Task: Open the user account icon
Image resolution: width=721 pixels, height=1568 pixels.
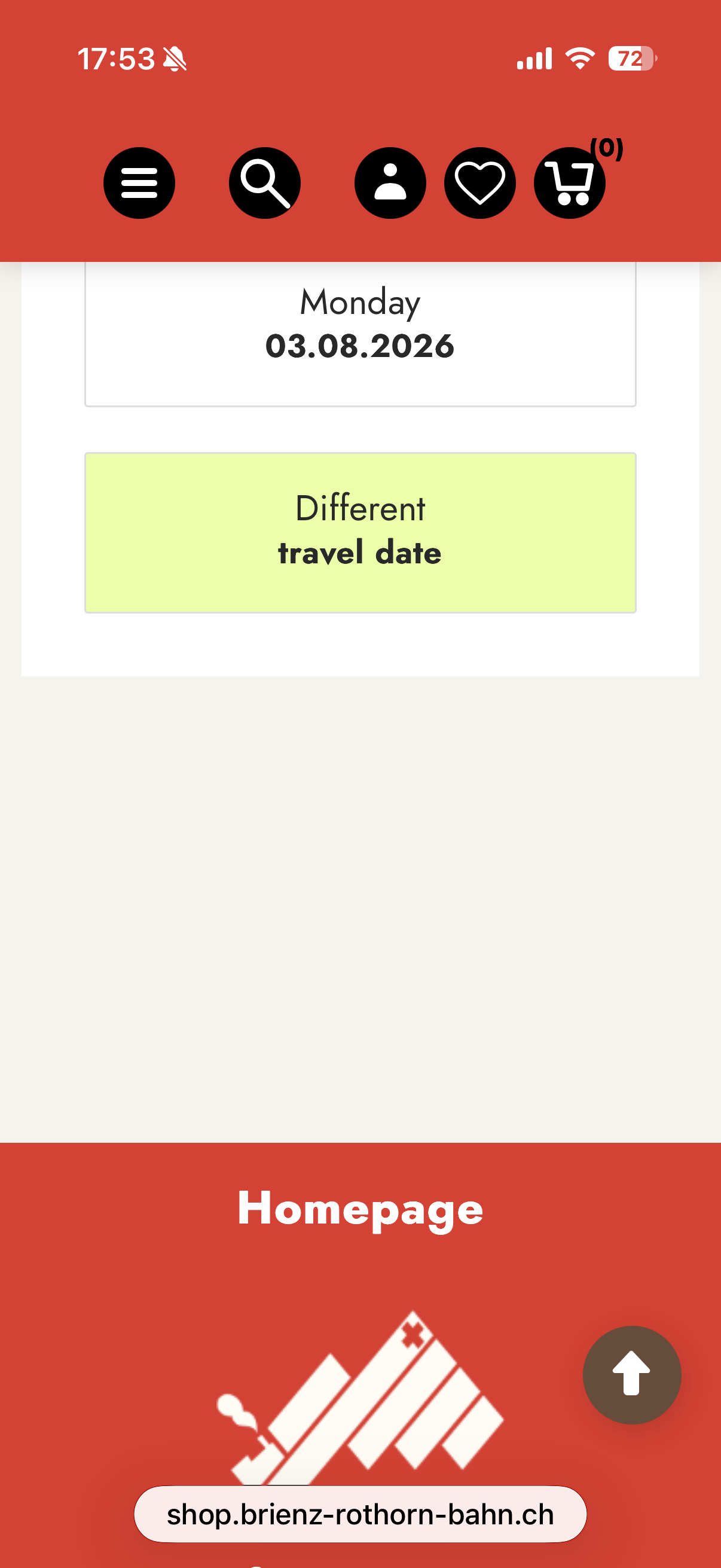Action: 390,183
